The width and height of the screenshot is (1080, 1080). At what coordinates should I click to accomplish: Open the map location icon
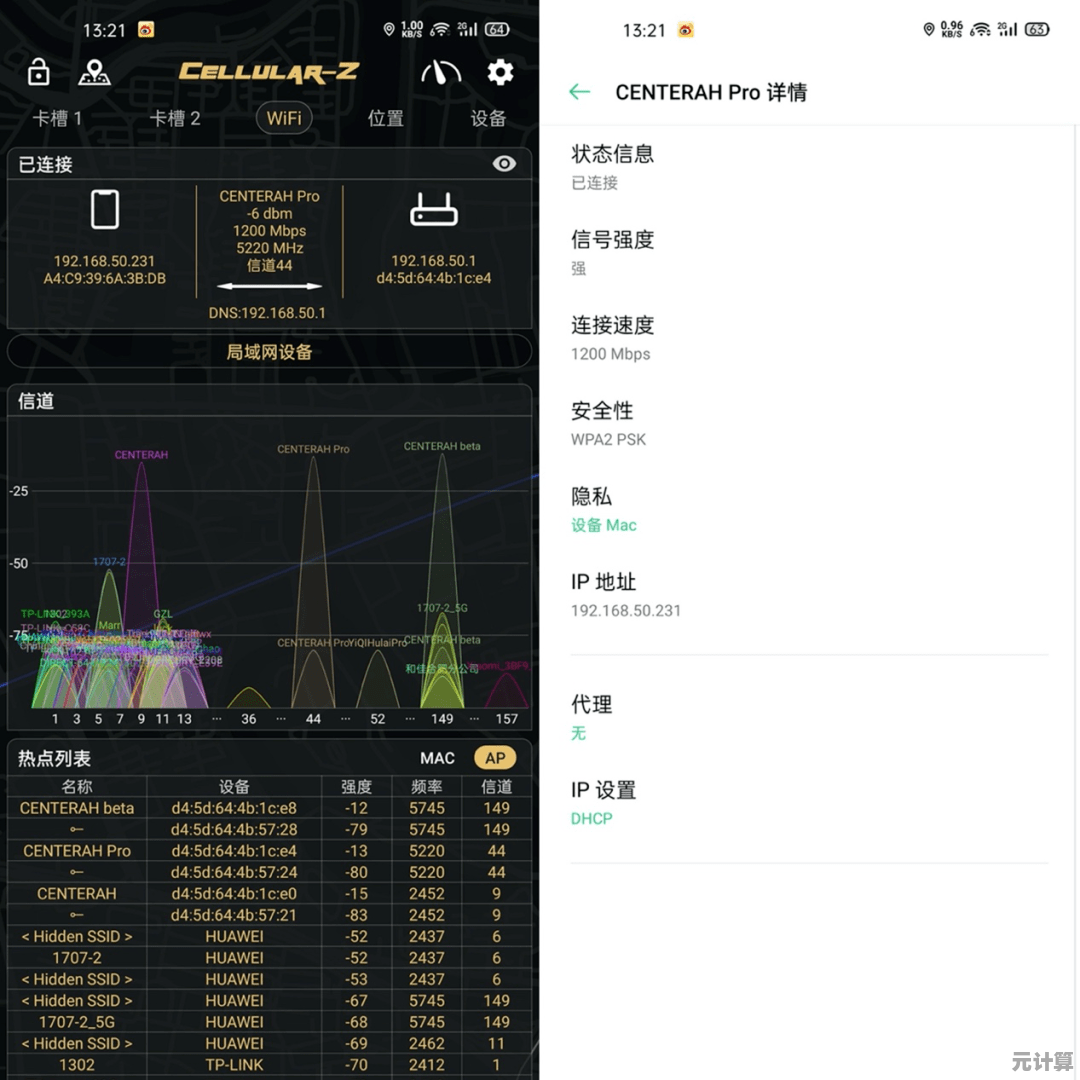click(94, 72)
